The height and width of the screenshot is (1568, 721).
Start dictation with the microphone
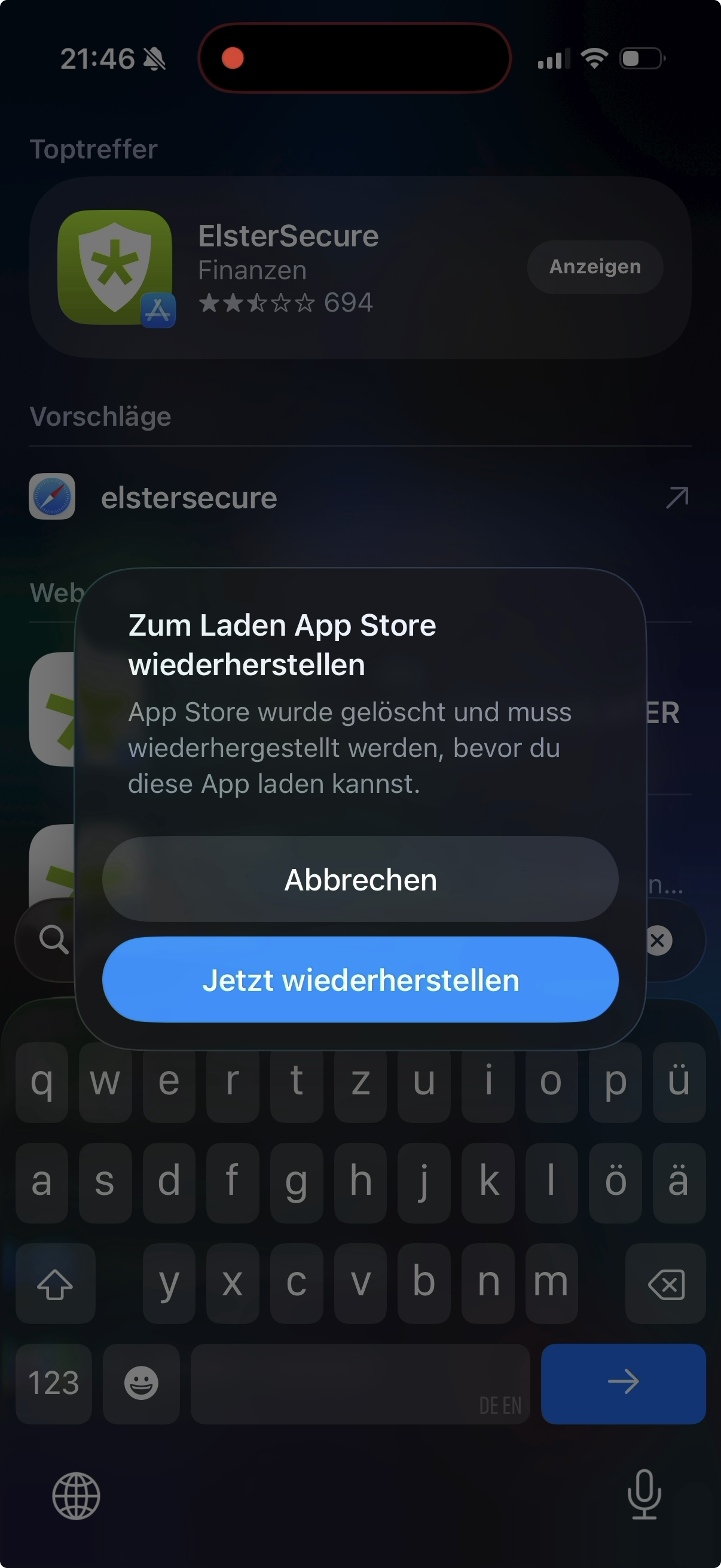coord(644,1494)
